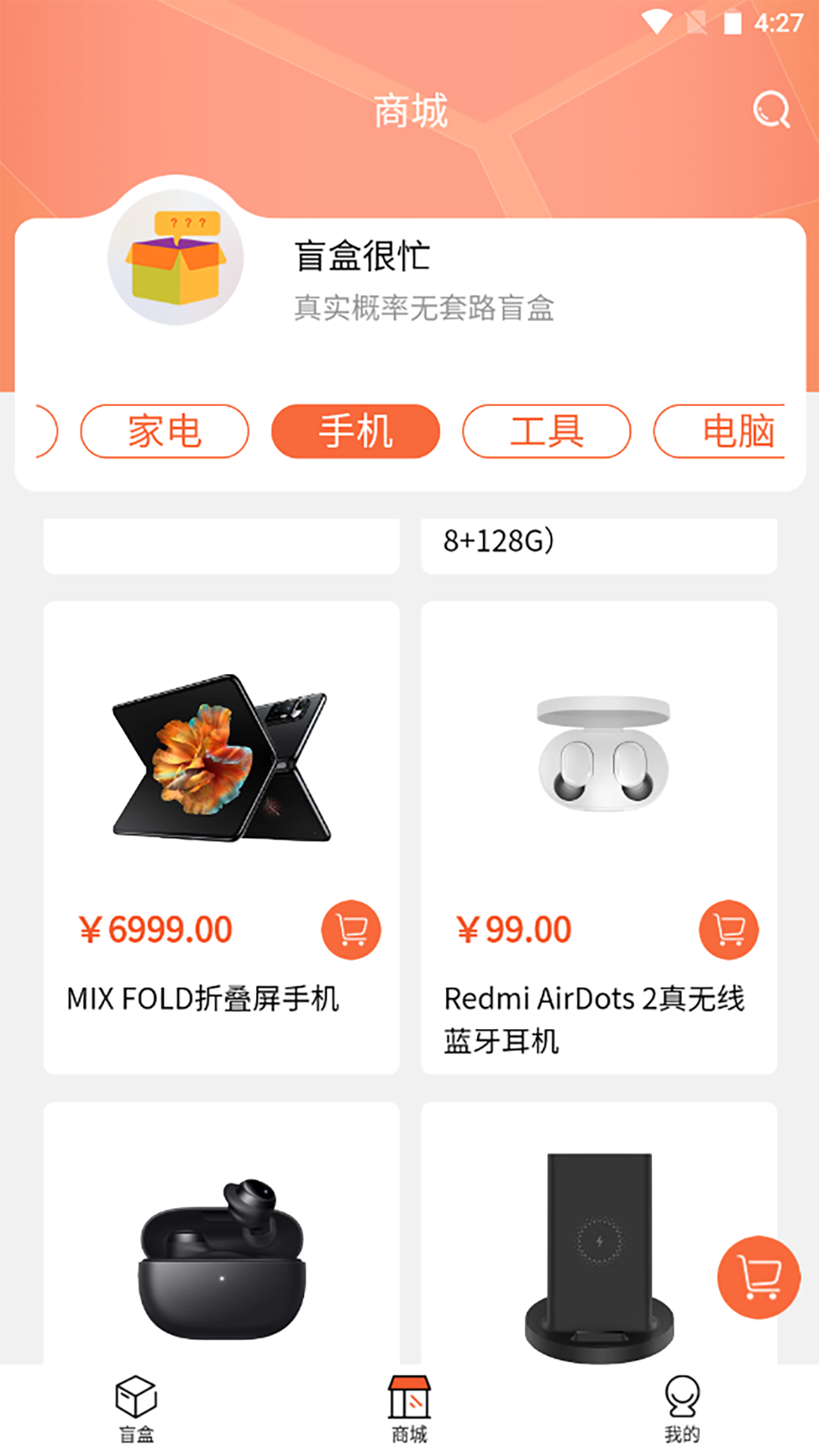Deselect the active 手机 category chip
This screenshot has height=1456, width=819.
[355, 431]
